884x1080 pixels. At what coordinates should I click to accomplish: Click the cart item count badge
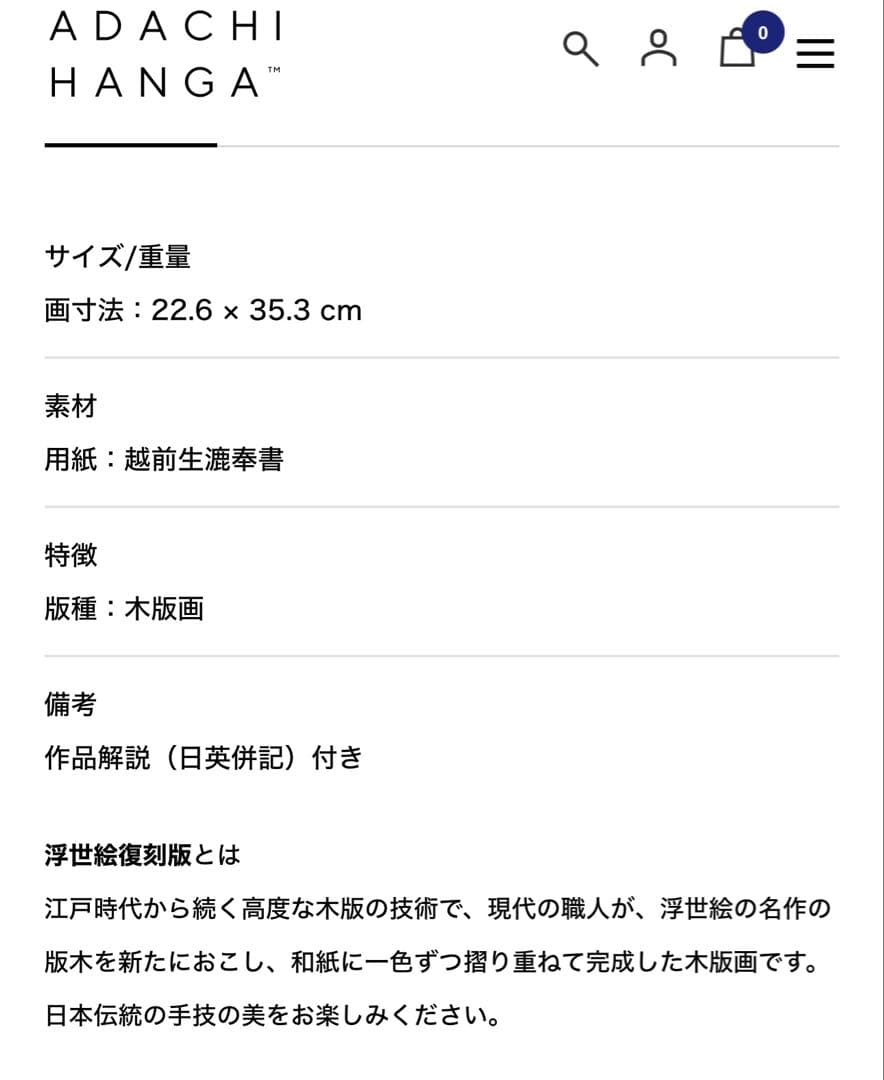tap(761, 31)
